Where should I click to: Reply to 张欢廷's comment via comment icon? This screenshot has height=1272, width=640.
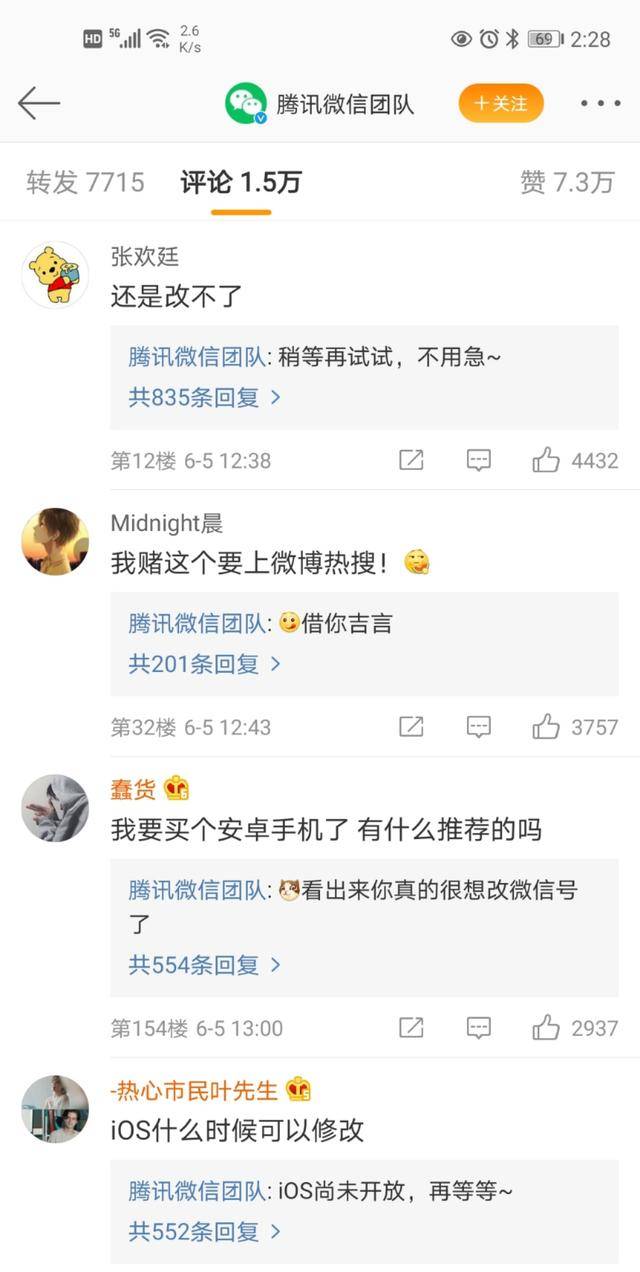click(479, 460)
